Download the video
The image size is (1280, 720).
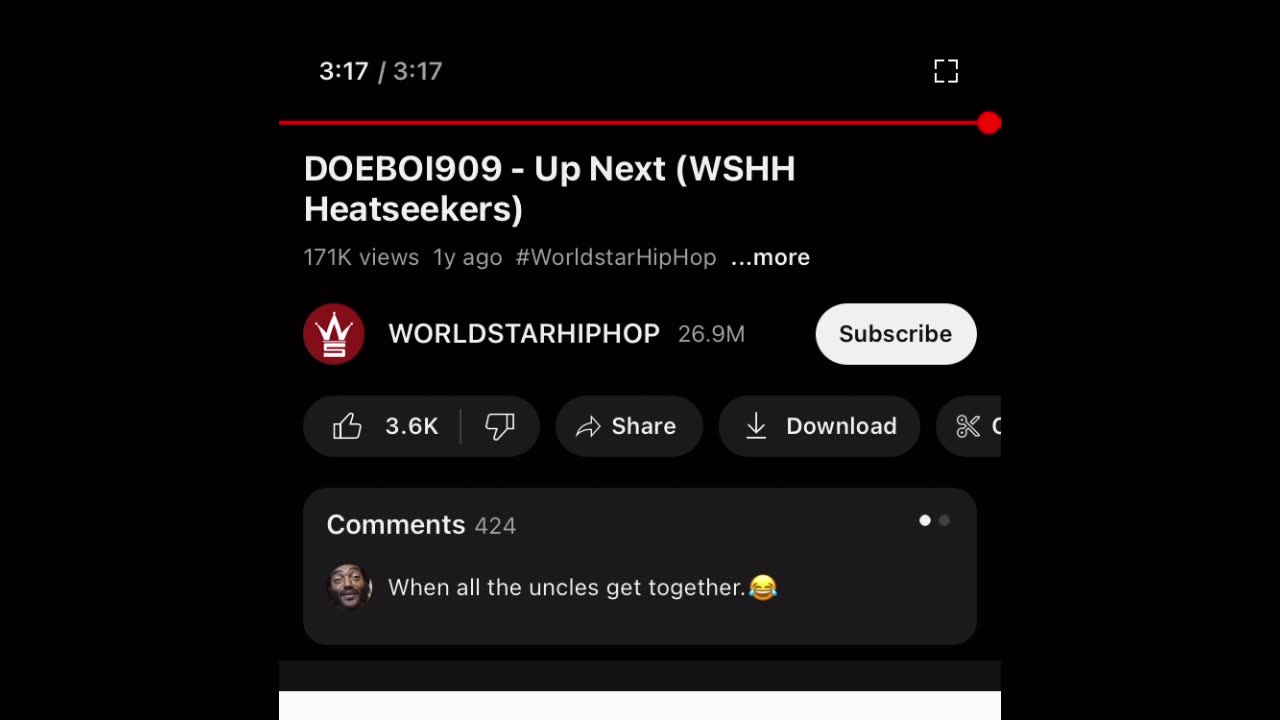pyautogui.click(x=819, y=426)
